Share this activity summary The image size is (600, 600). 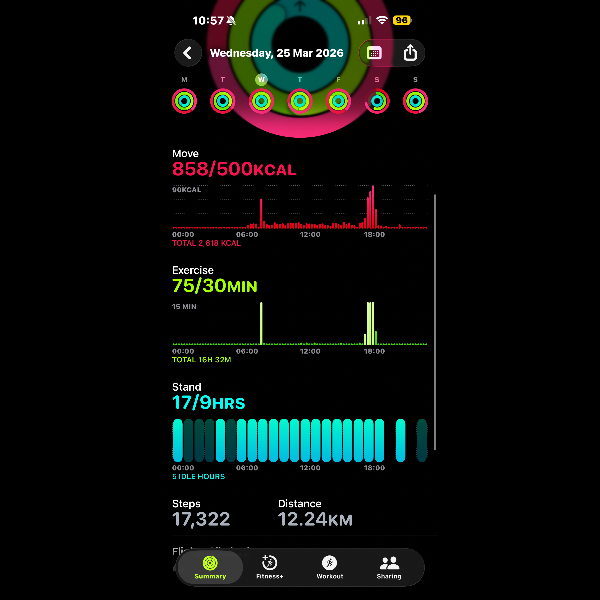pyautogui.click(x=410, y=53)
